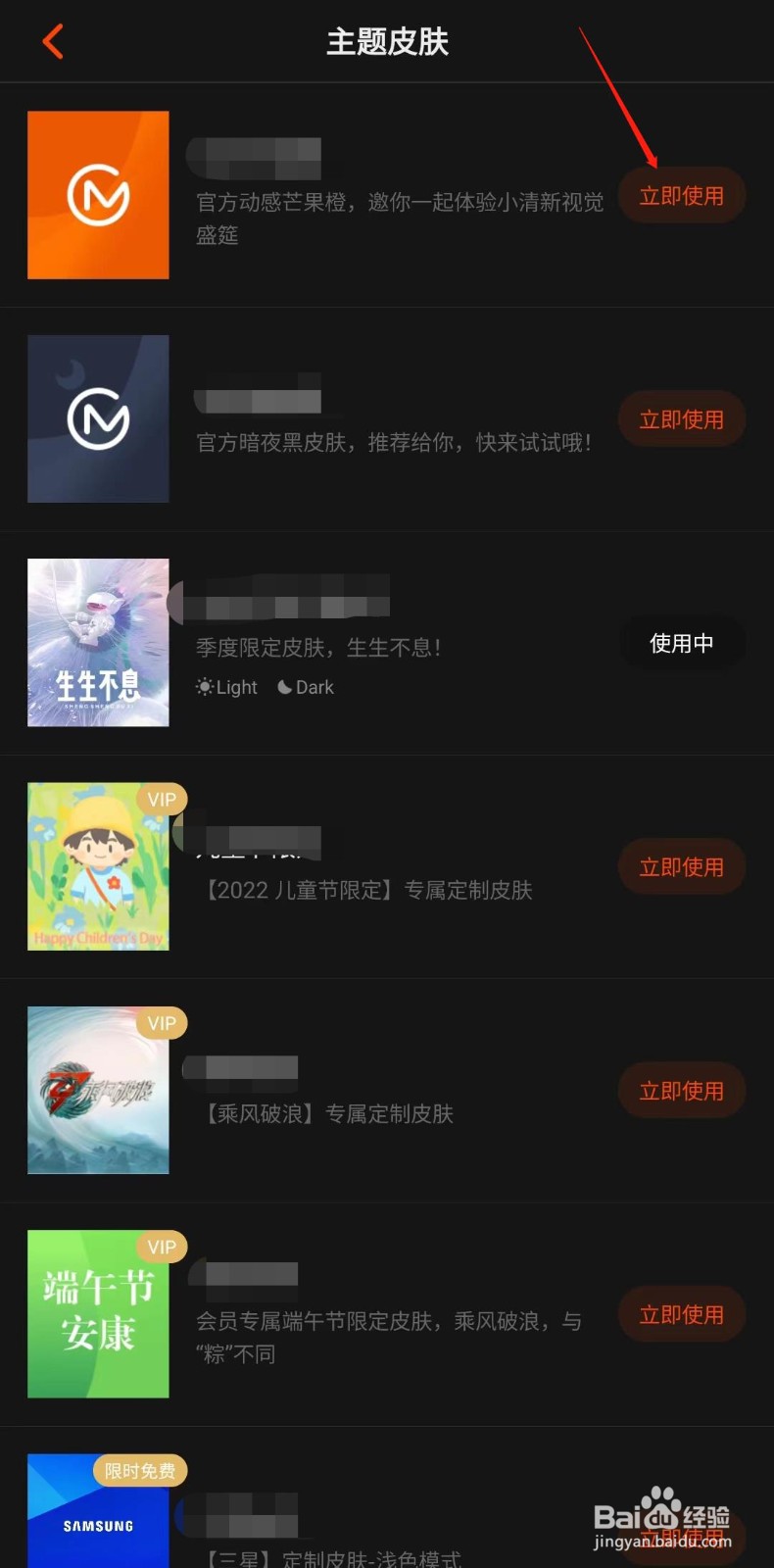Open the dark night Mango logo skin thumbnail
This screenshot has height=1568, width=774.
coord(98,418)
